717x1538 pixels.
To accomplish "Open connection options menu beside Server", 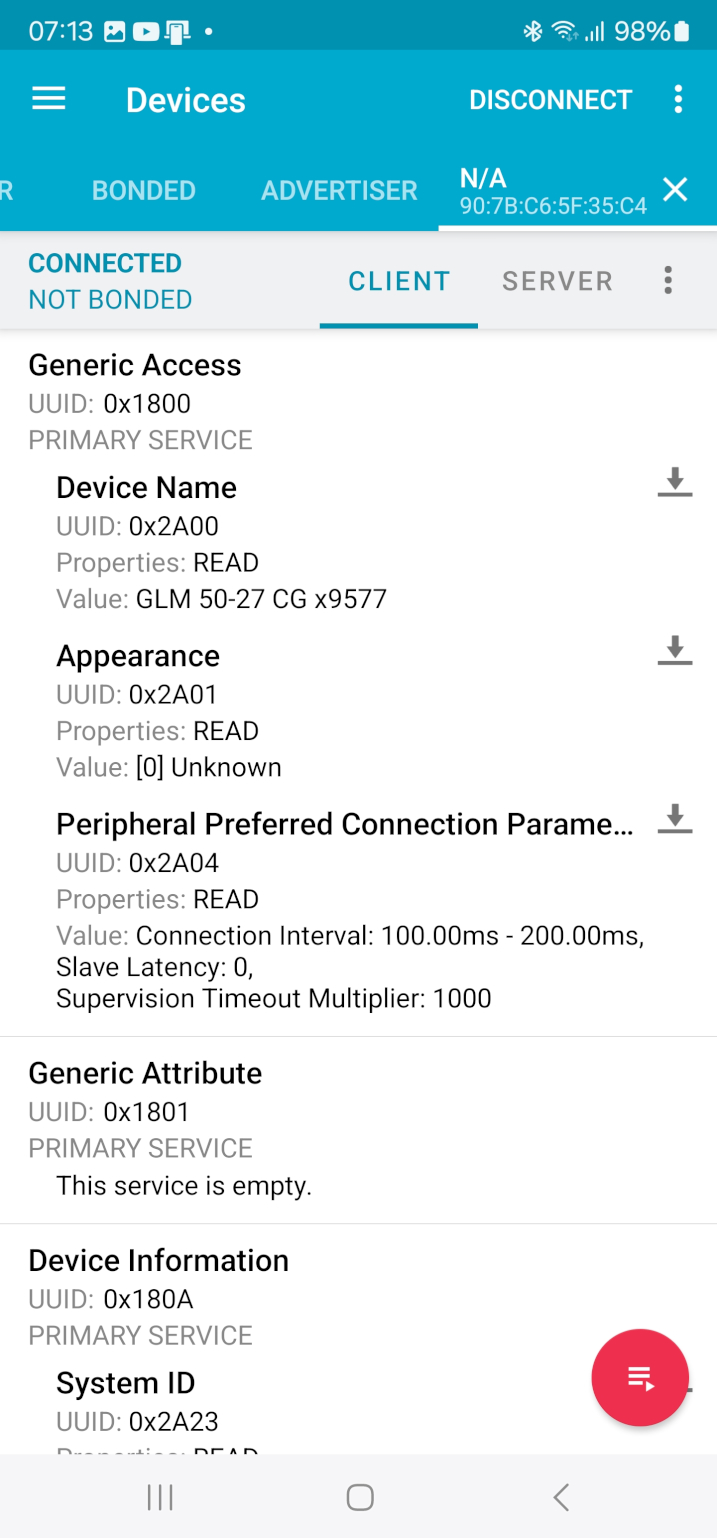I will [x=668, y=281].
